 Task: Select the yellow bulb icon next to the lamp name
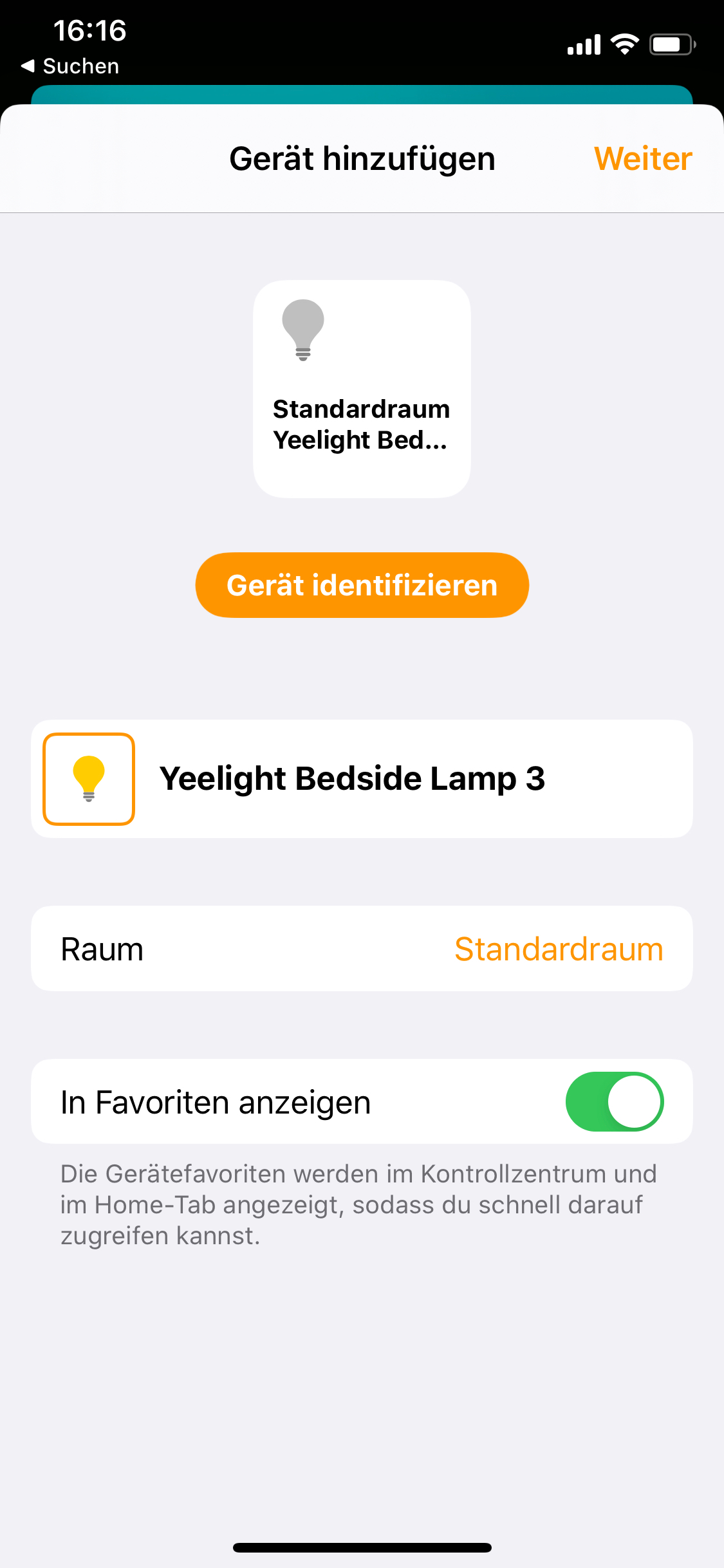pos(89,778)
